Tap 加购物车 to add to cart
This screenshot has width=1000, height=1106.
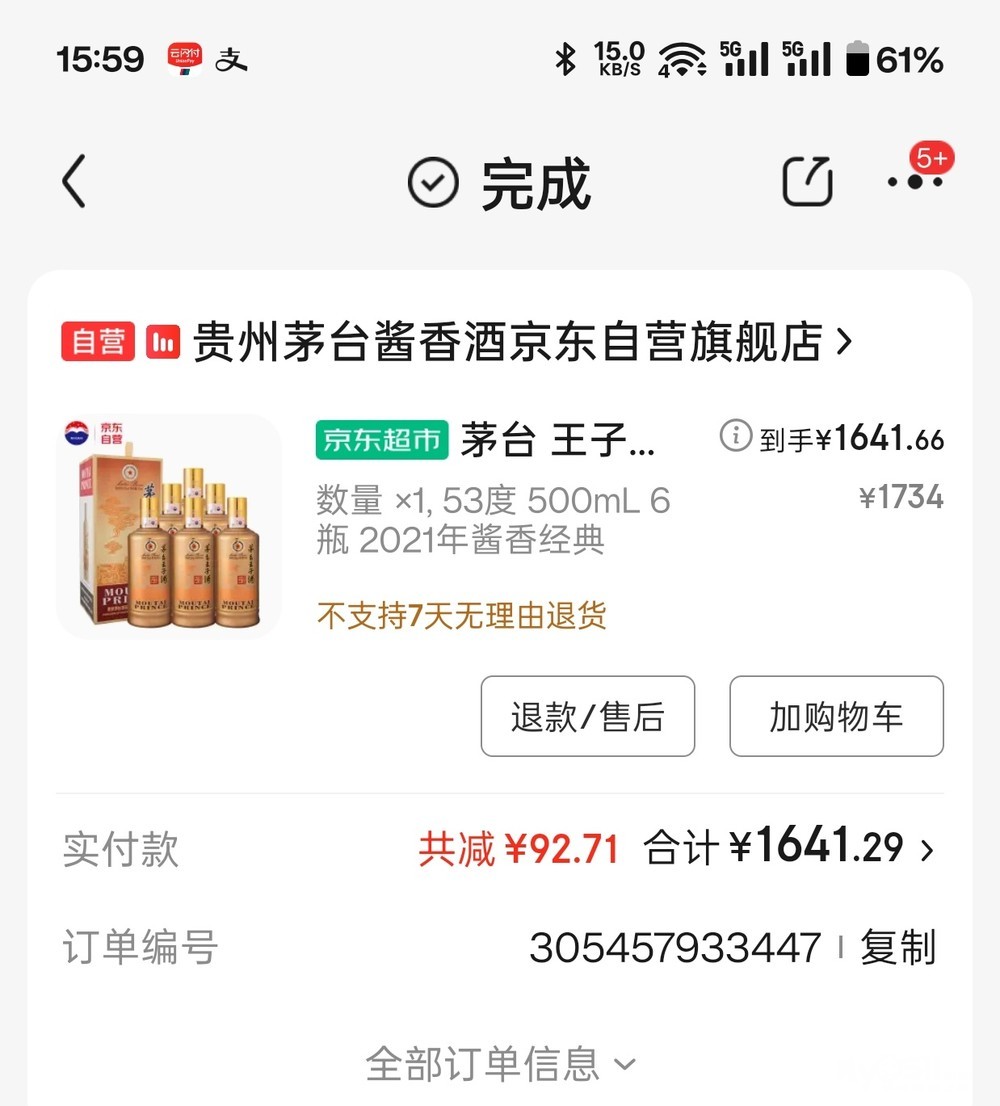coord(836,716)
